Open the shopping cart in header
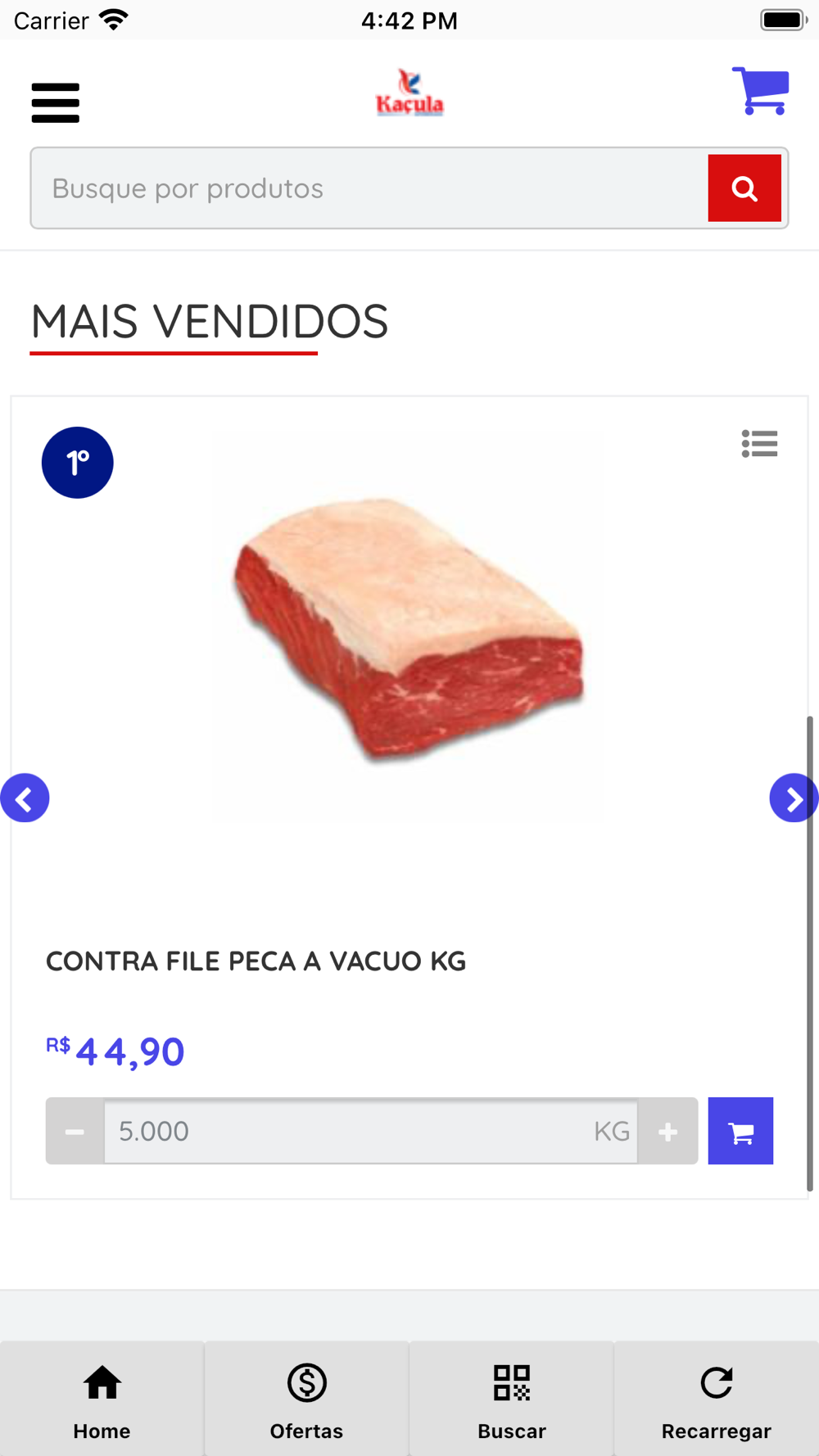 [760, 91]
